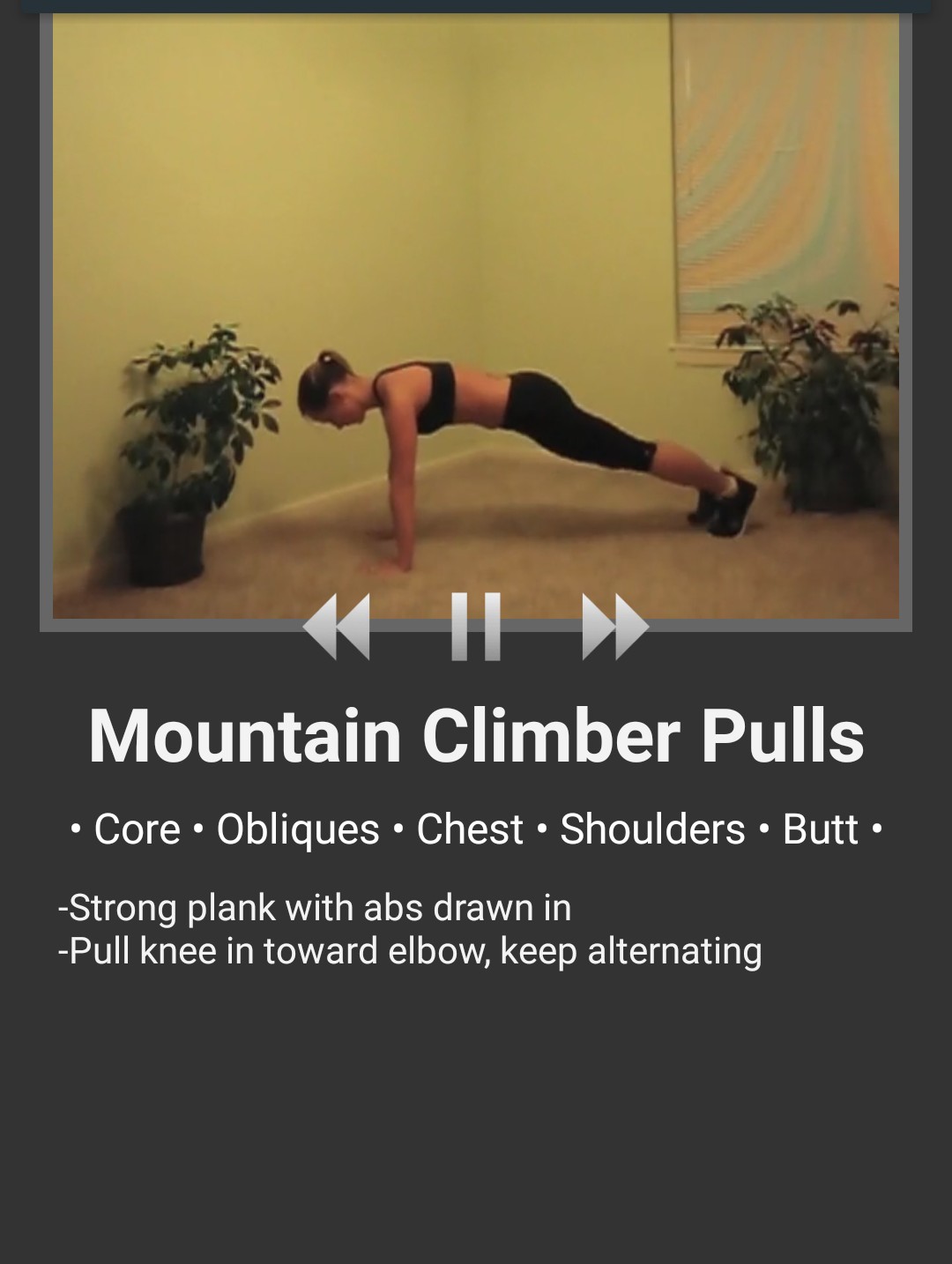Pause the workout video
The height and width of the screenshot is (1264, 952).
click(x=476, y=627)
